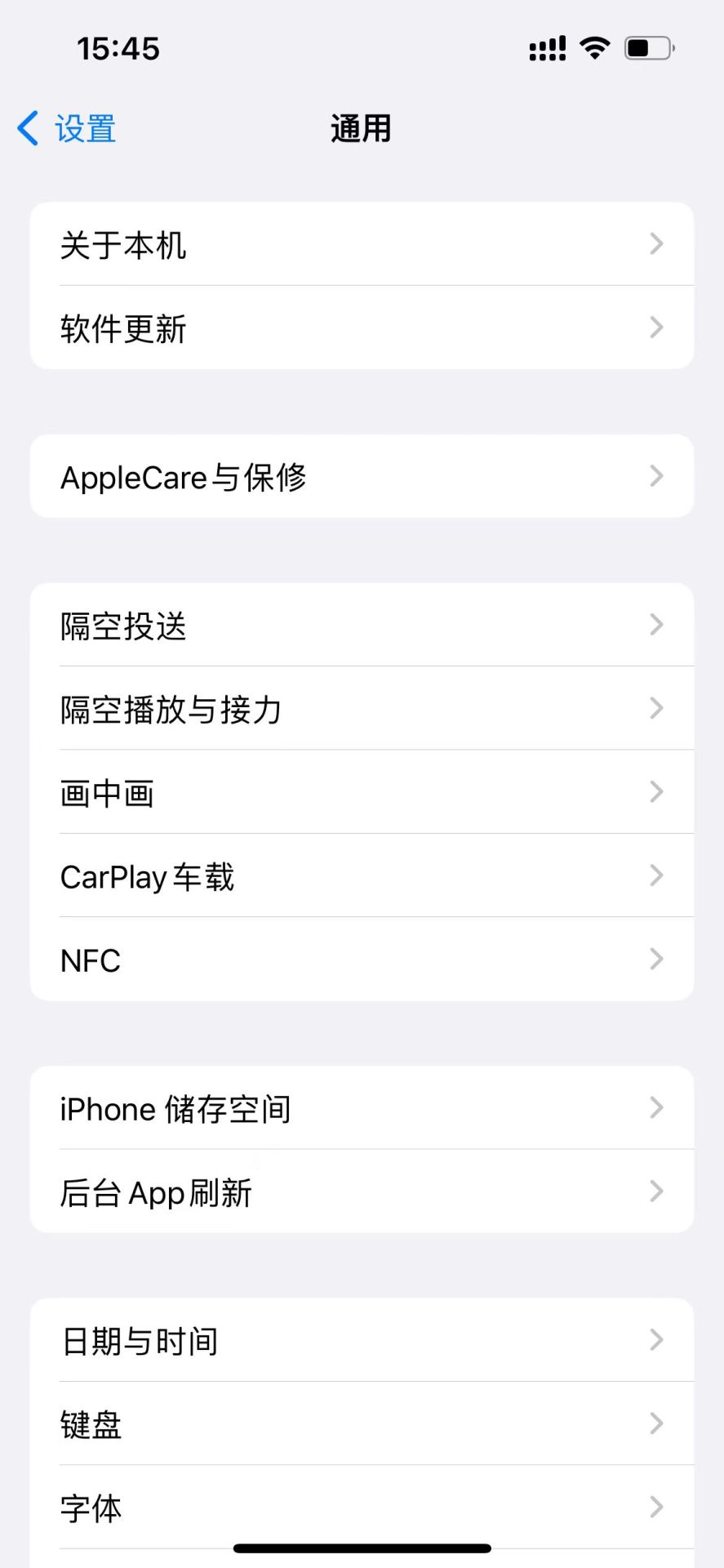Open 字体 settings

(362, 1507)
